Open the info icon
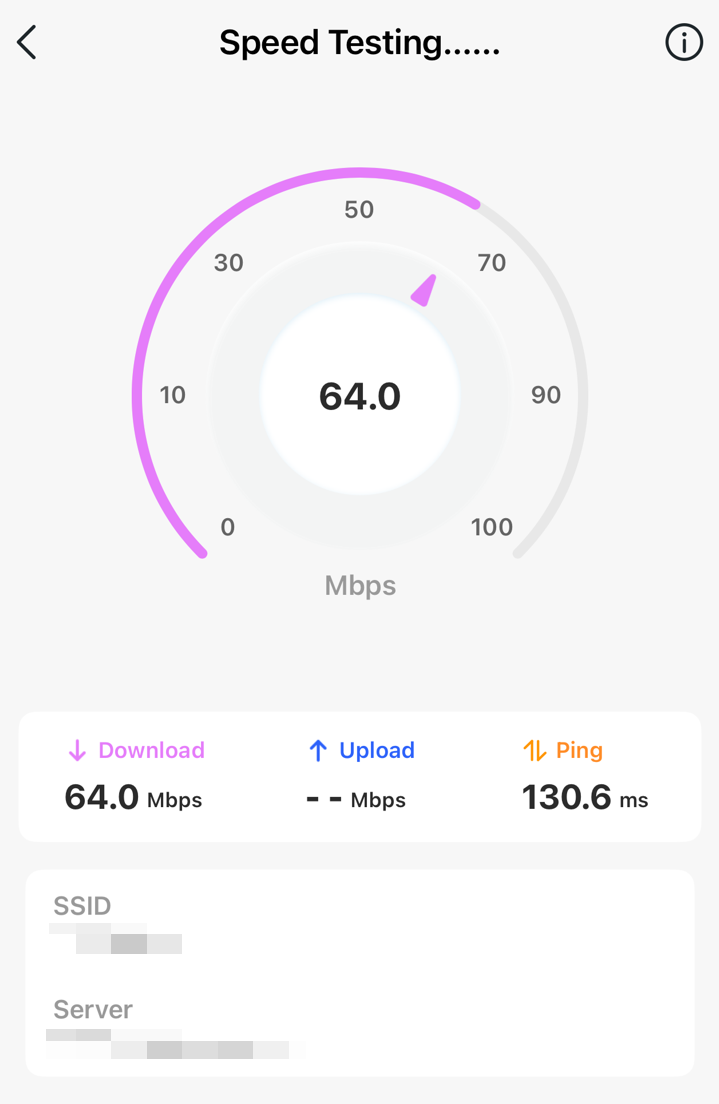Viewport: 719px width, 1104px height. pos(684,43)
